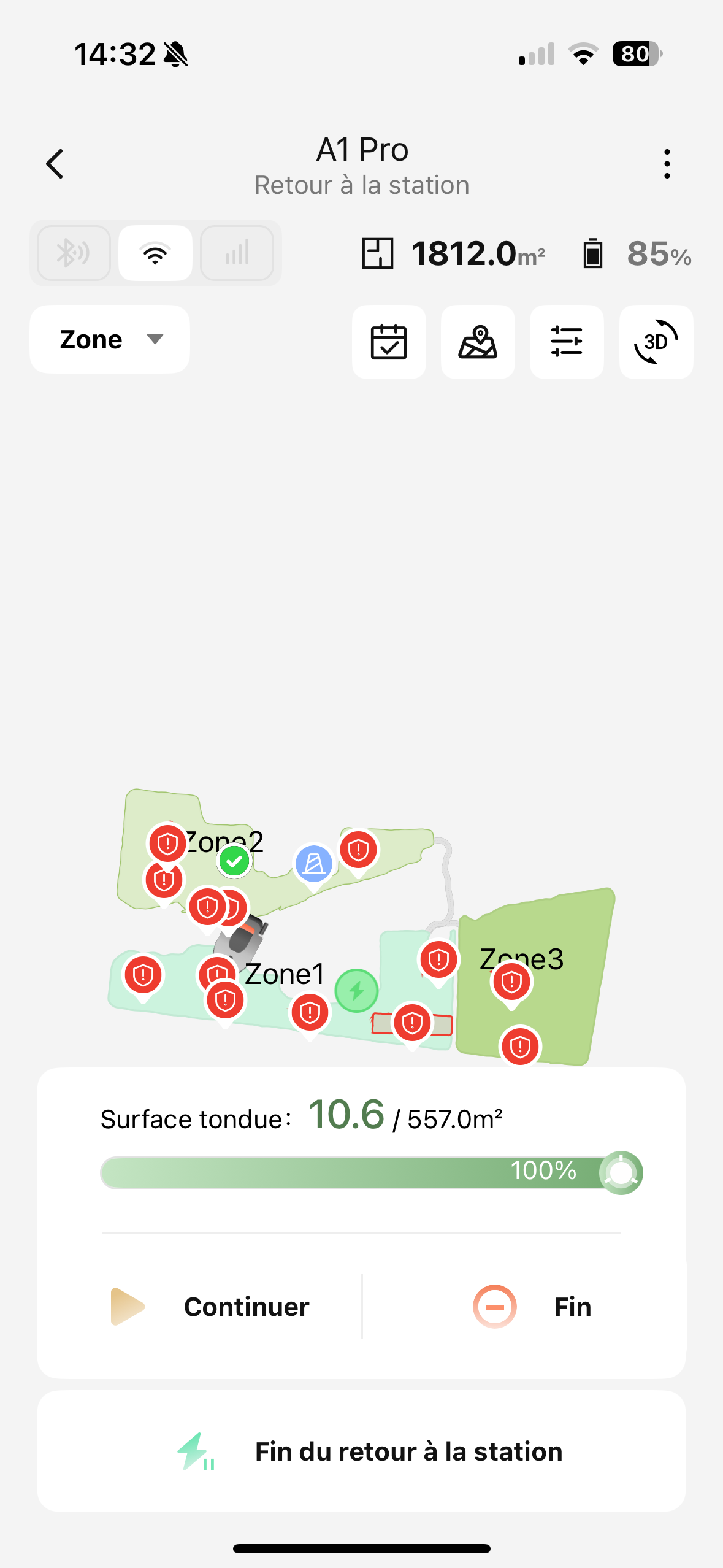Go back using the top-left arrow
The image size is (723, 1568).
[x=55, y=164]
